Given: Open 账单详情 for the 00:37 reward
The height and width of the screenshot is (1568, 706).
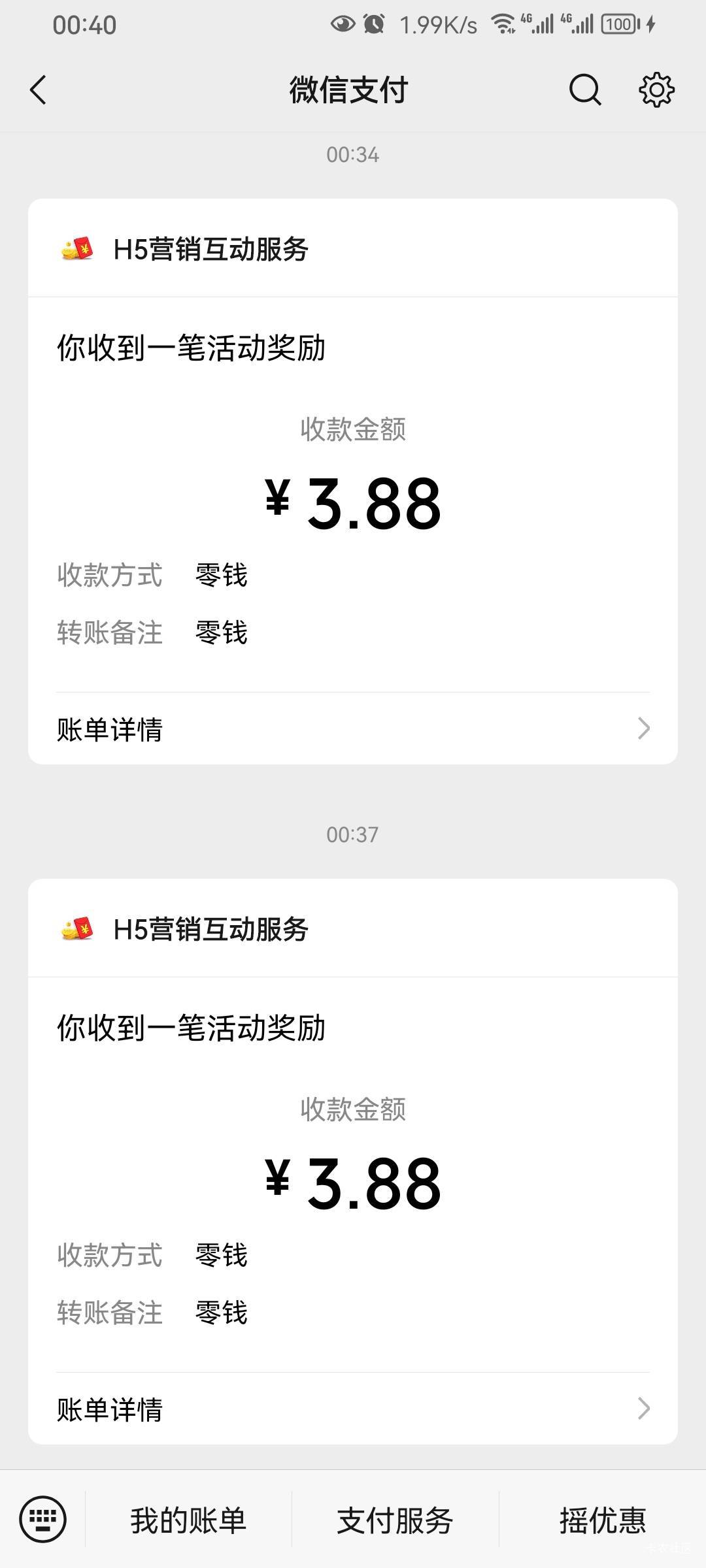Looking at the screenshot, I should tap(353, 1409).
